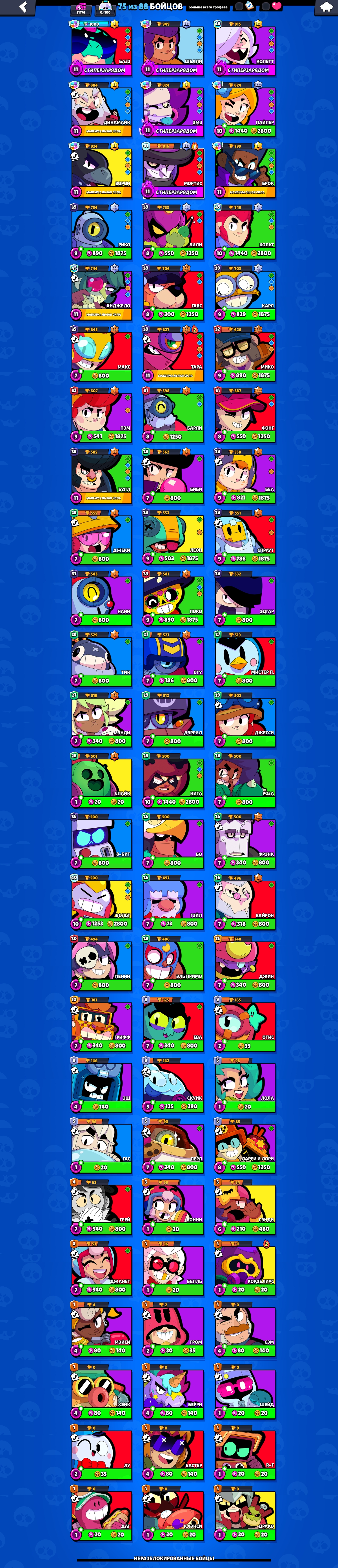338x1568 pixels.
Task: Select the ШЕЛЛИ brawler card
Action: [x=173, y=49]
